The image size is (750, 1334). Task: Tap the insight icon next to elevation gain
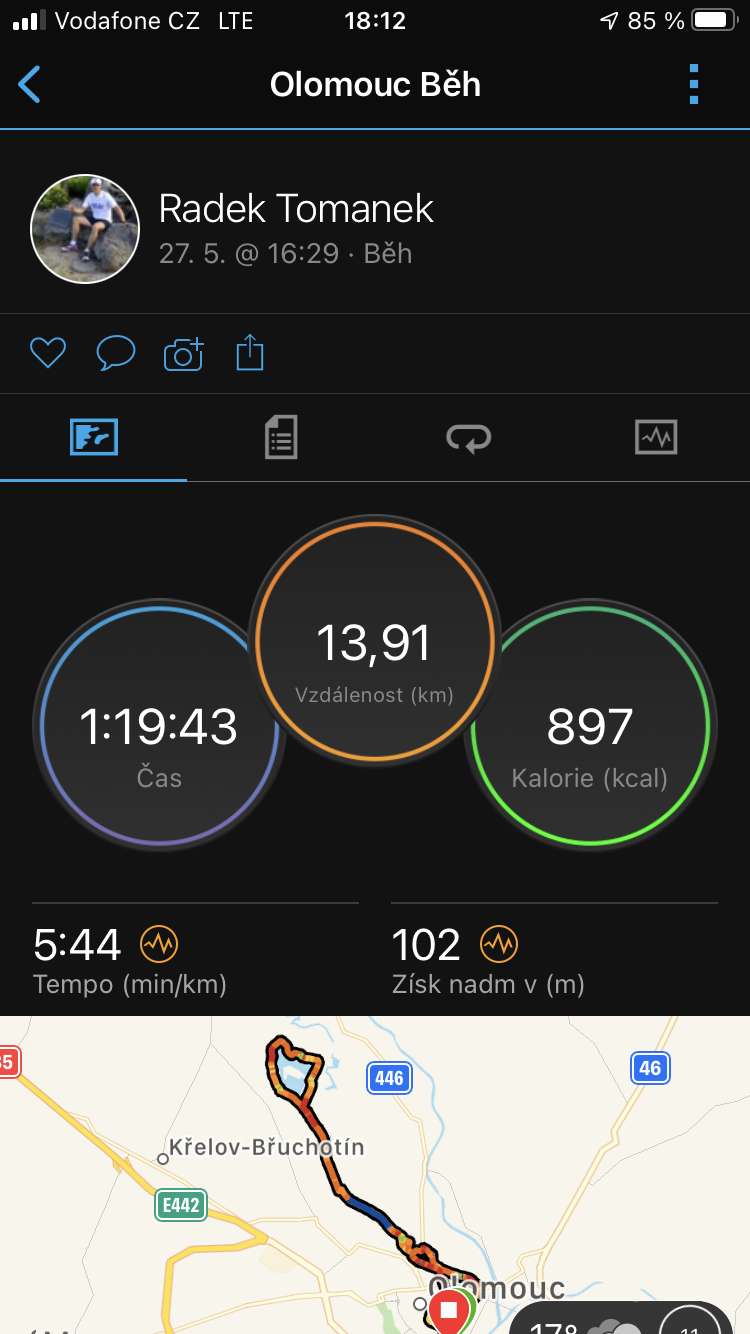coord(499,943)
